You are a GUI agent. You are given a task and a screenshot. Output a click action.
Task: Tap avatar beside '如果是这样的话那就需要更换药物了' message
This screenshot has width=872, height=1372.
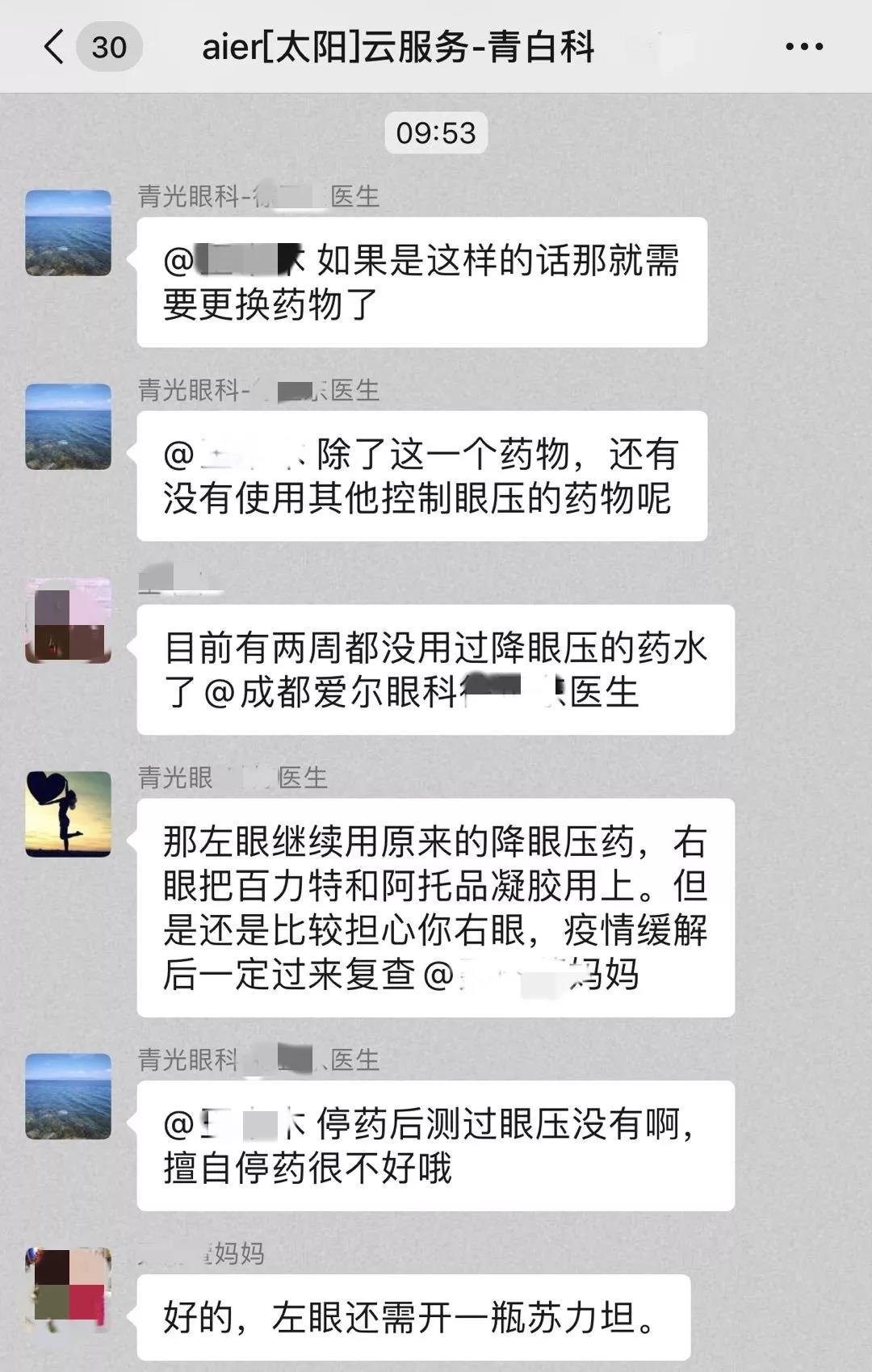(x=69, y=233)
